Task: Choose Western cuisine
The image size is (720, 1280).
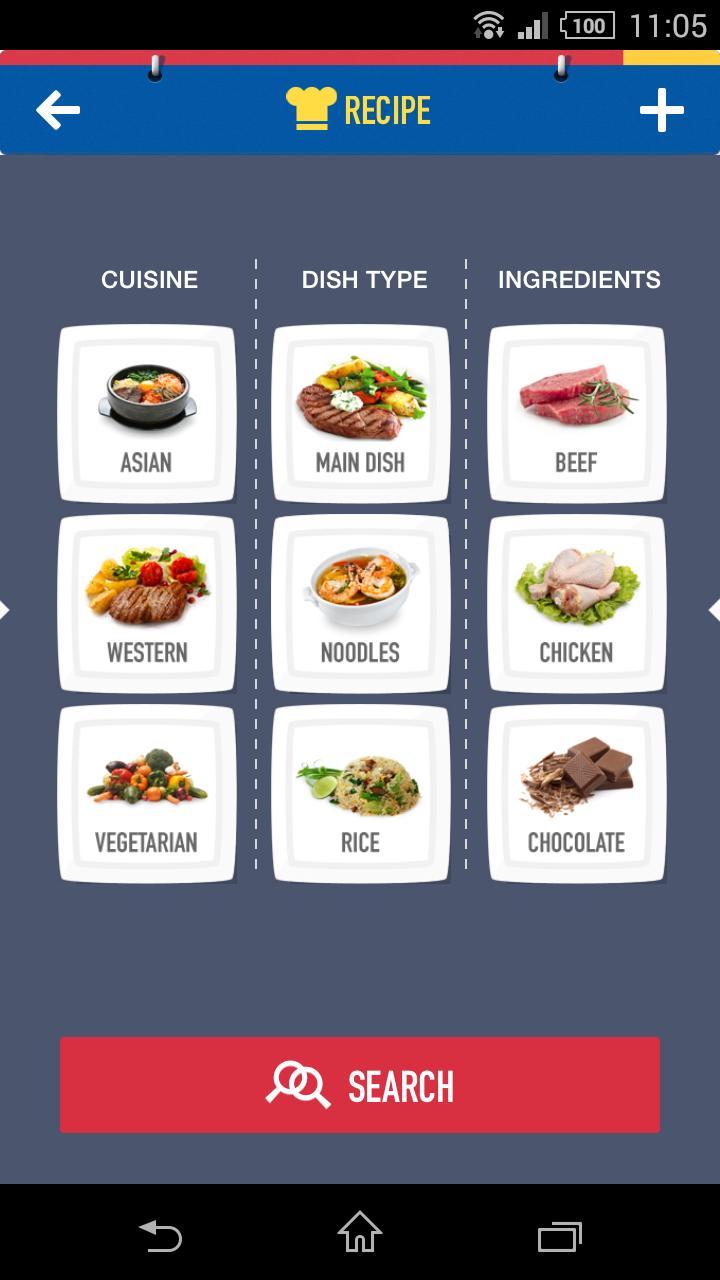Action: tap(147, 604)
